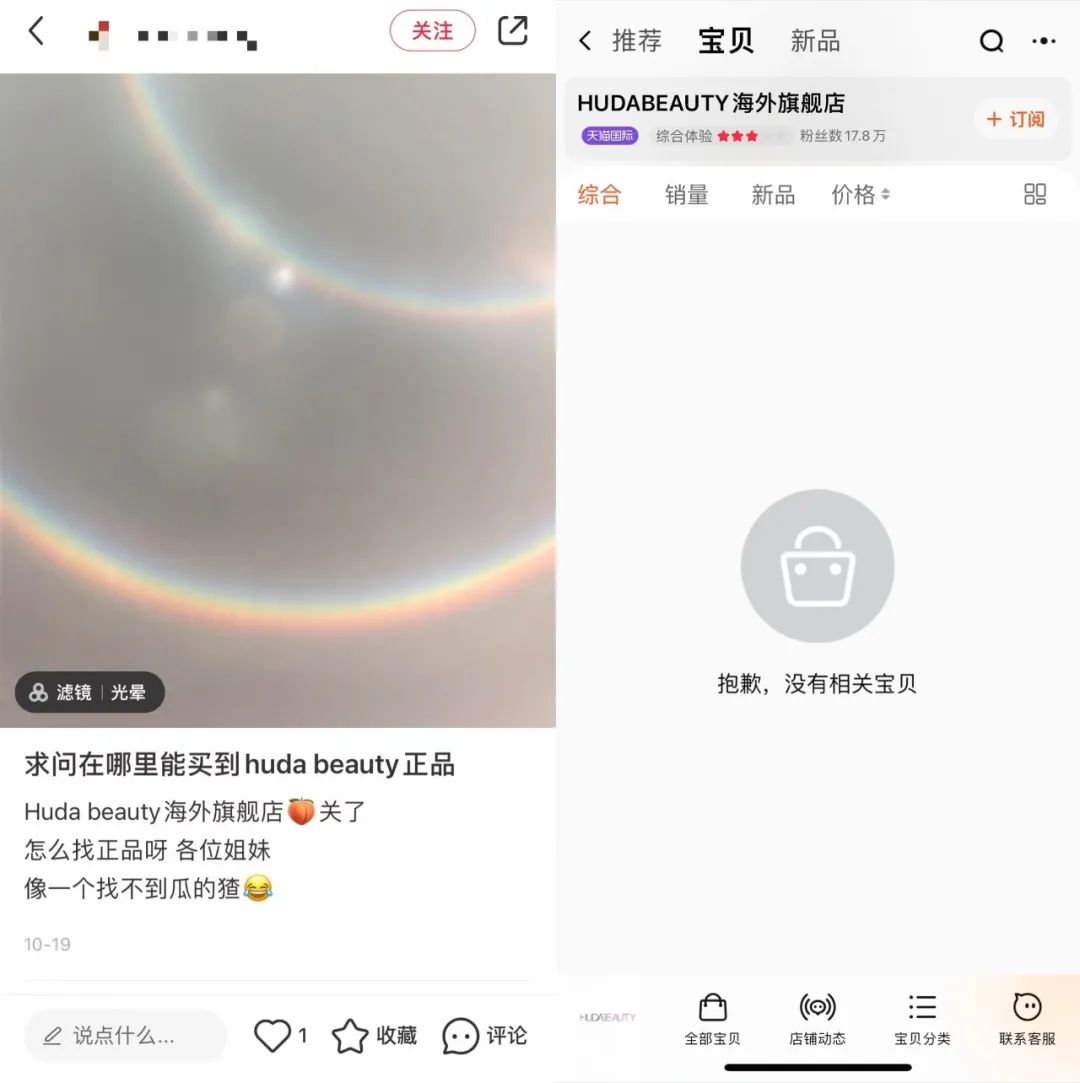Go back from the Huda Beauty post
Image resolution: width=1080 pixels, height=1083 pixels.
36,31
